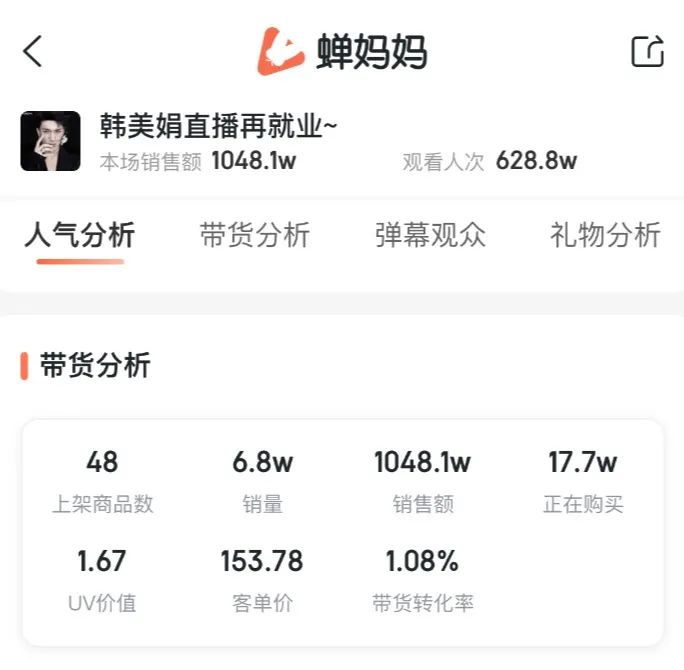Open the streamer's profile avatar

pyautogui.click(x=50, y=141)
